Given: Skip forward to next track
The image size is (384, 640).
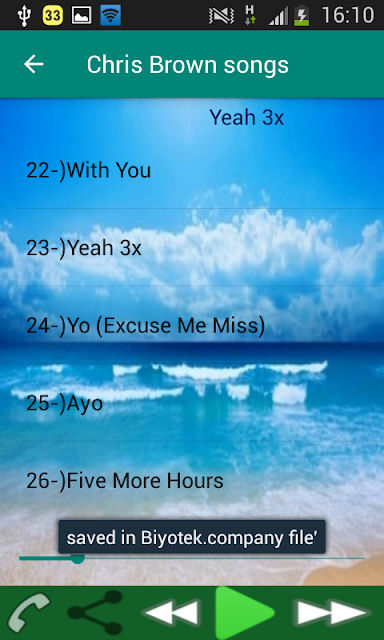Looking at the screenshot, I should (x=331, y=613).
